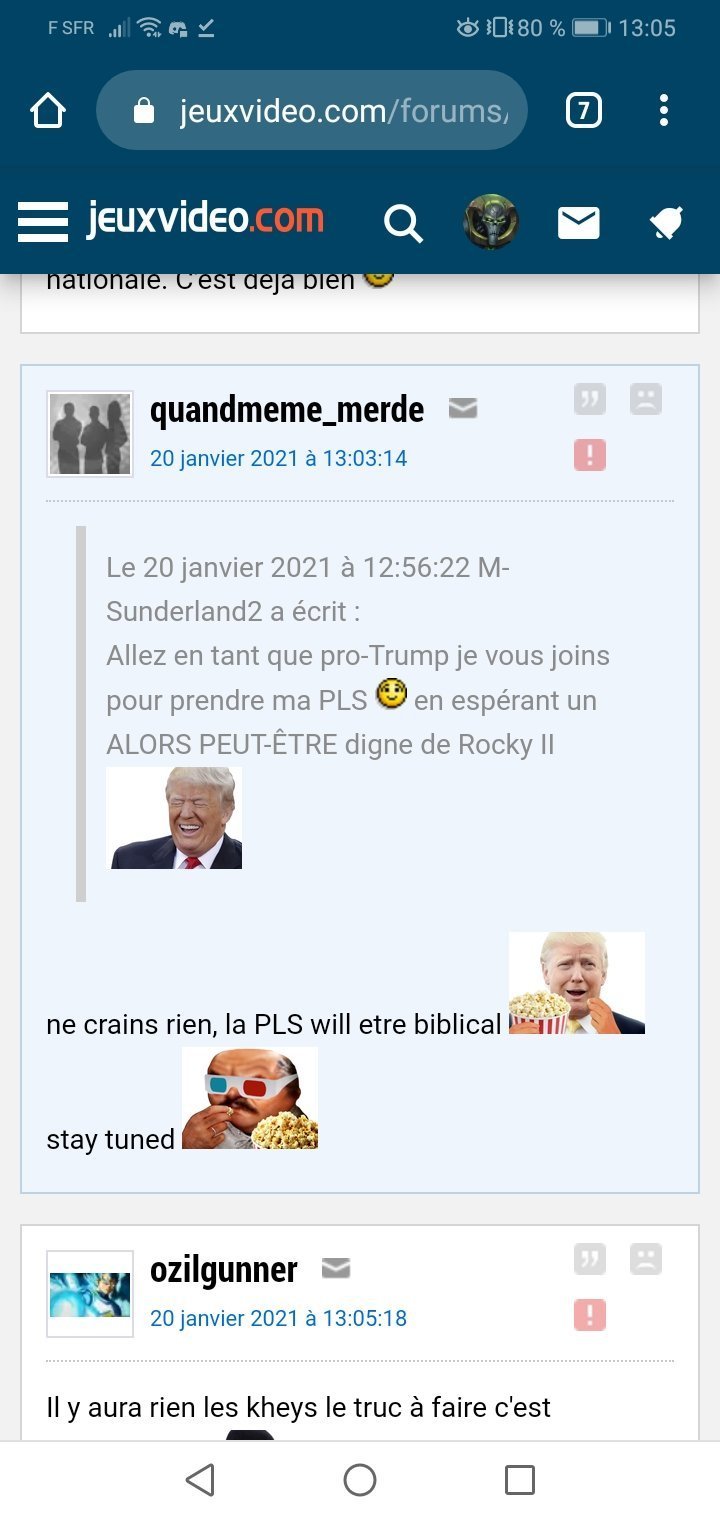Send a private message to quandmeme_merde

tap(462, 408)
